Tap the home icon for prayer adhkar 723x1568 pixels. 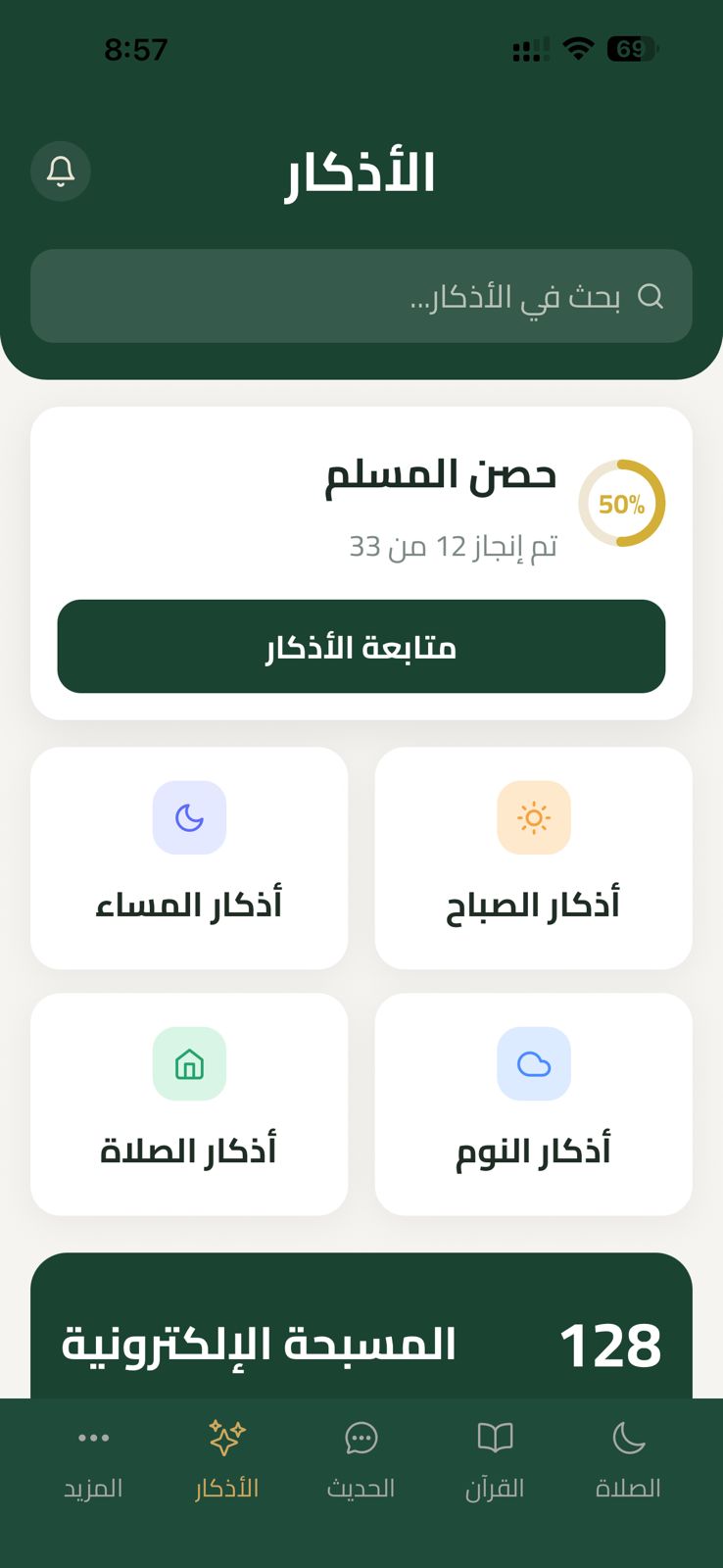coord(189,1064)
